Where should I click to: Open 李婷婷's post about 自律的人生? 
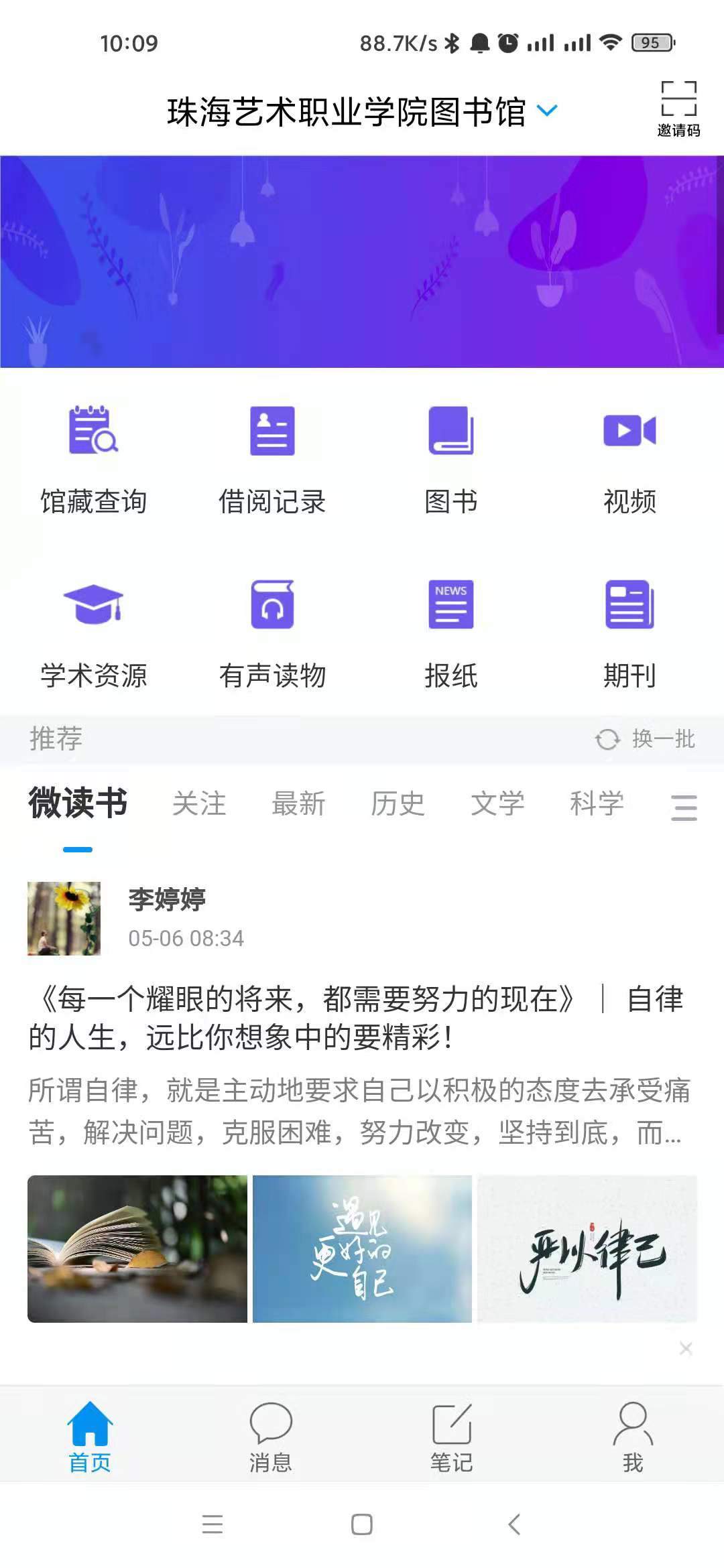pyautogui.click(x=355, y=1018)
